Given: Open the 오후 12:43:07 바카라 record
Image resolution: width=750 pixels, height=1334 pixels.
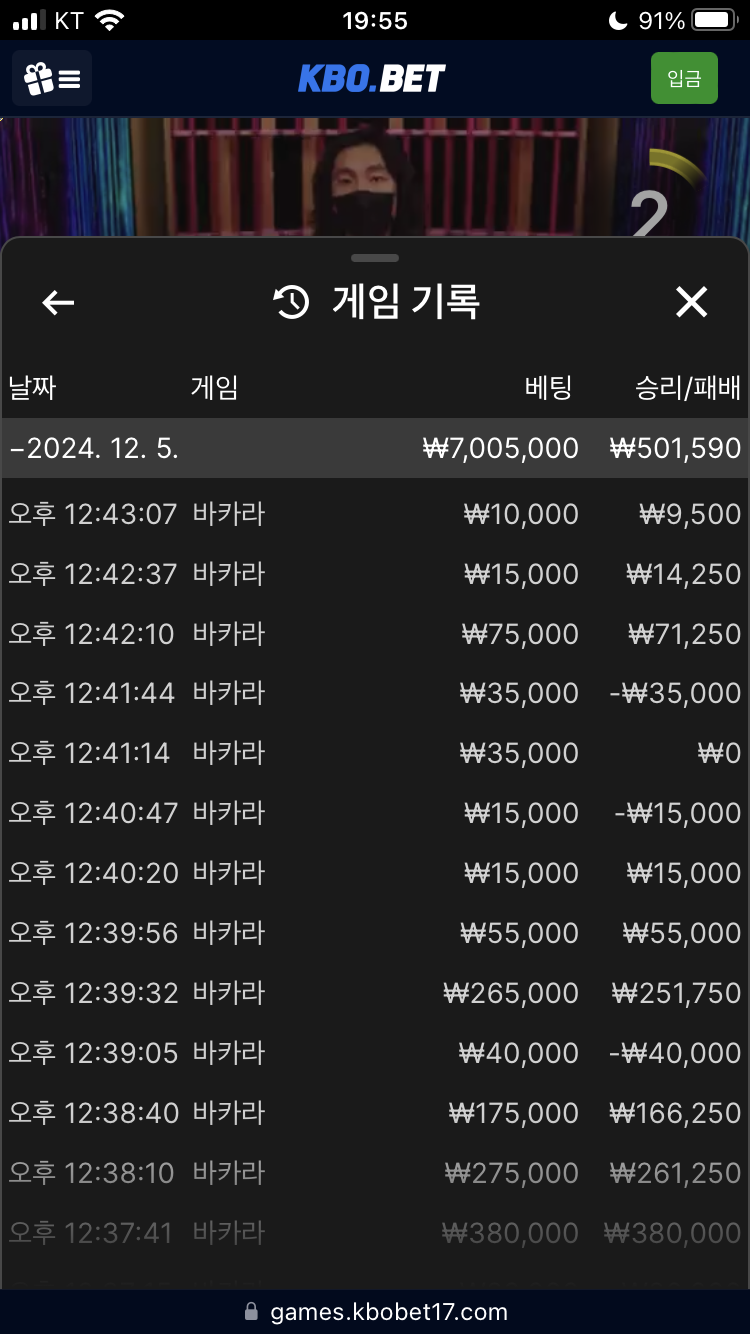Looking at the screenshot, I should 375,514.
